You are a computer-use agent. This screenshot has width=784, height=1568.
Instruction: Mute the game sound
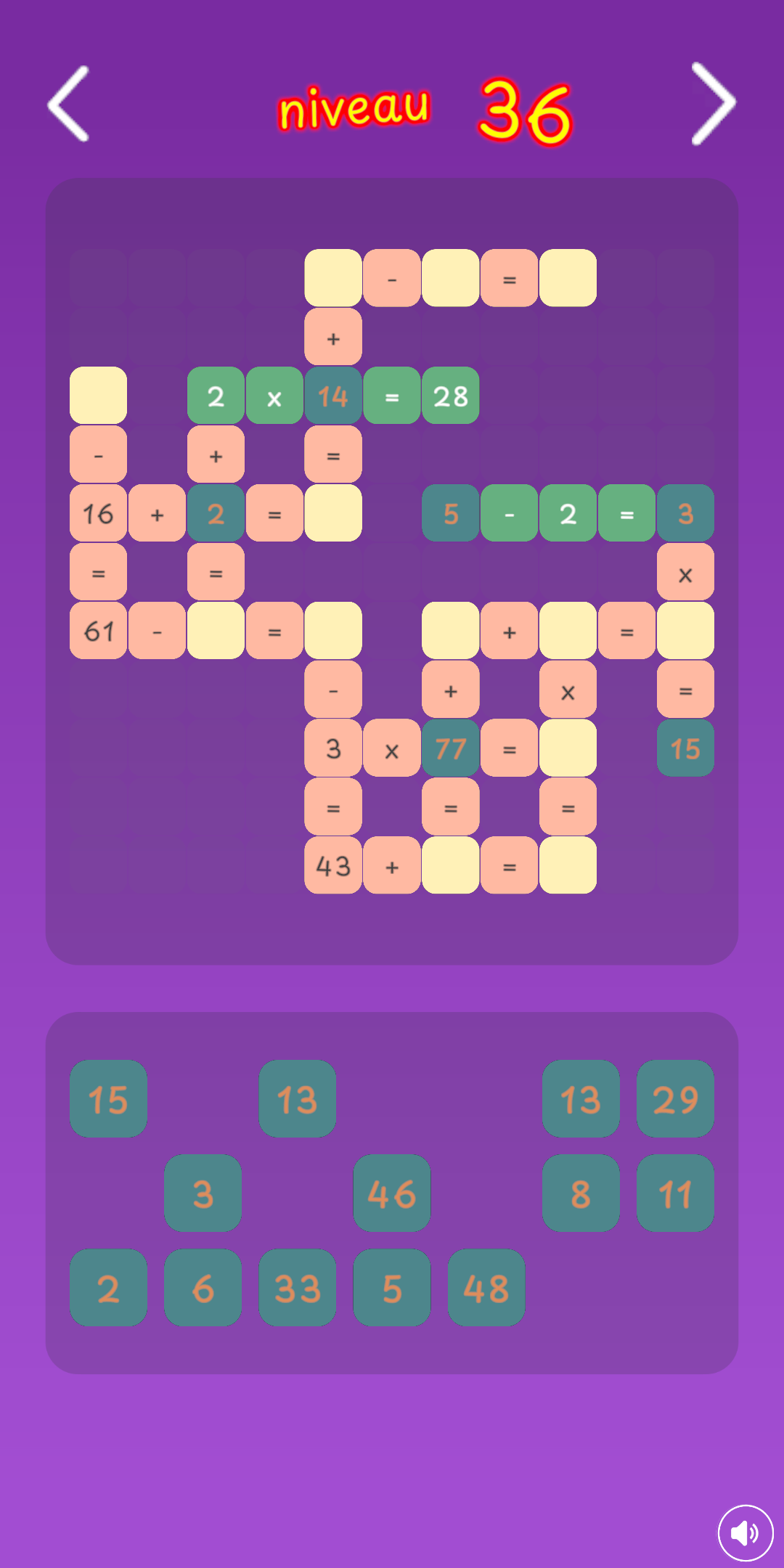pos(746,1533)
